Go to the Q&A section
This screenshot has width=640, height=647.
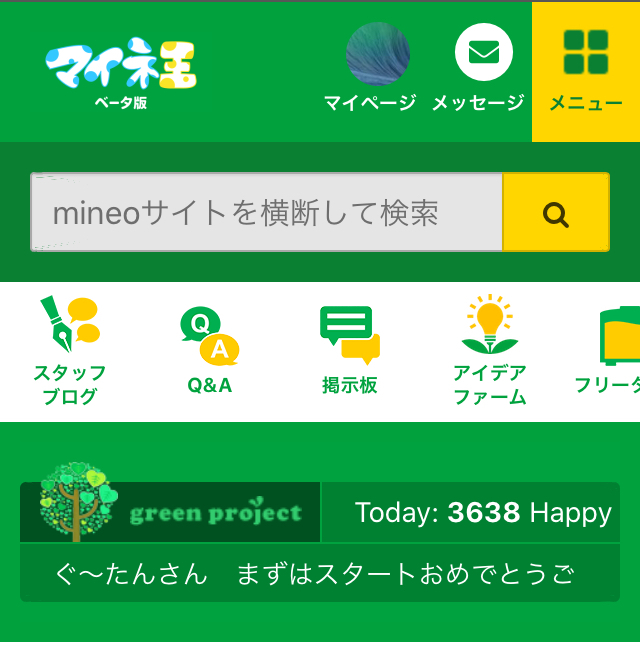(x=210, y=351)
